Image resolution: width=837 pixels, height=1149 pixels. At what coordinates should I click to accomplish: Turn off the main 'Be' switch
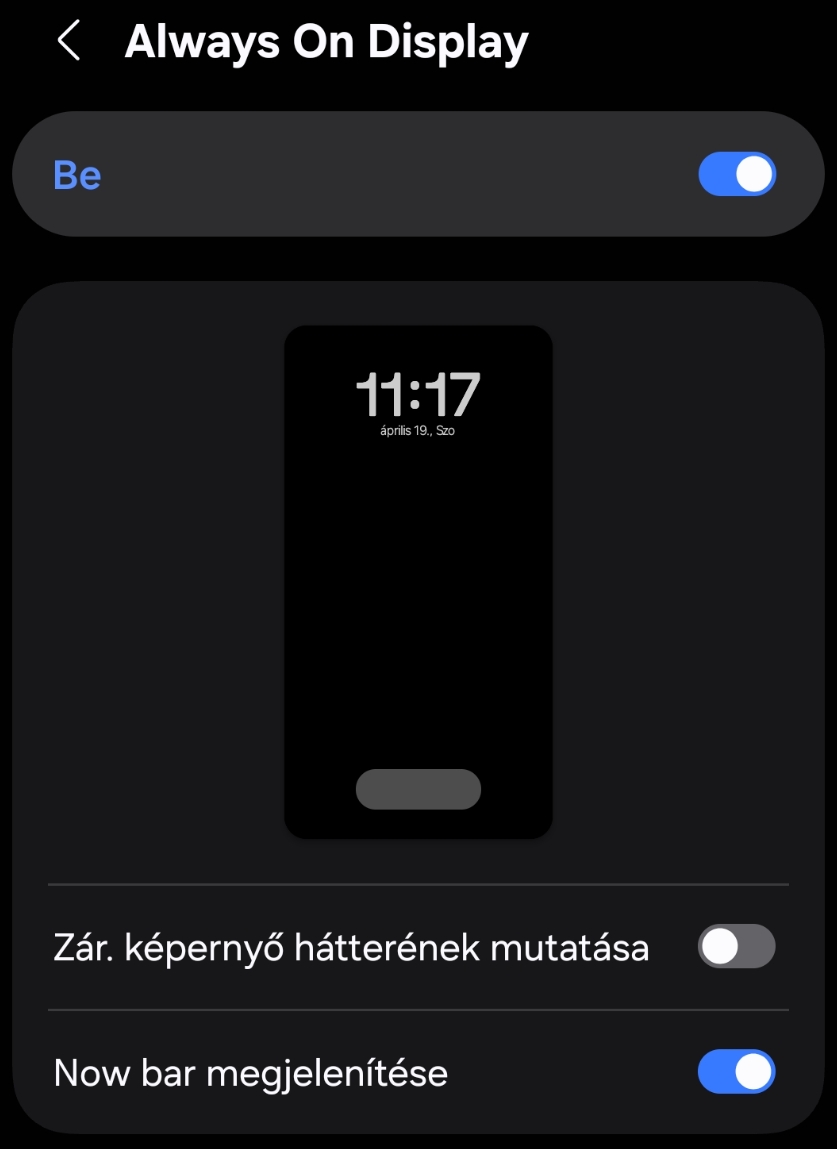[736, 174]
